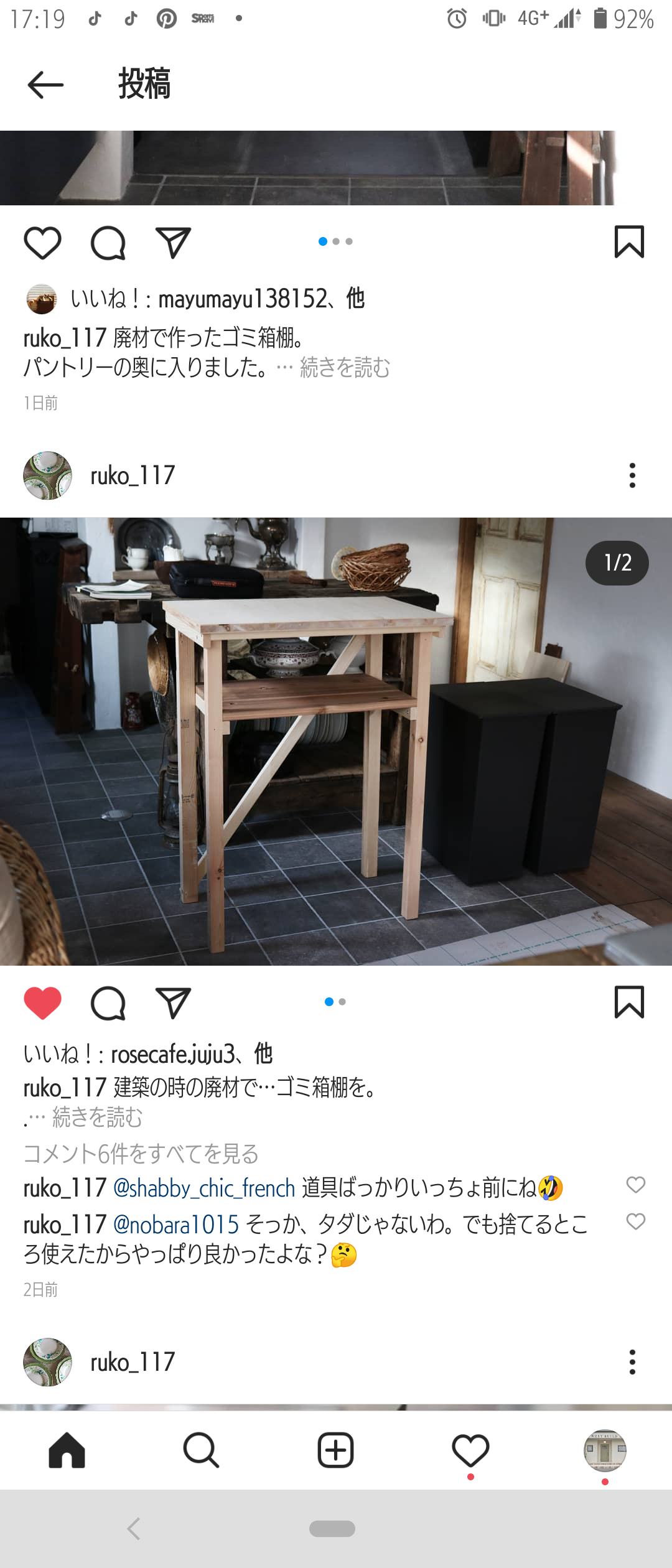Open @nobara1015 profile from the comment
The image size is (672, 1568).
(x=176, y=1225)
